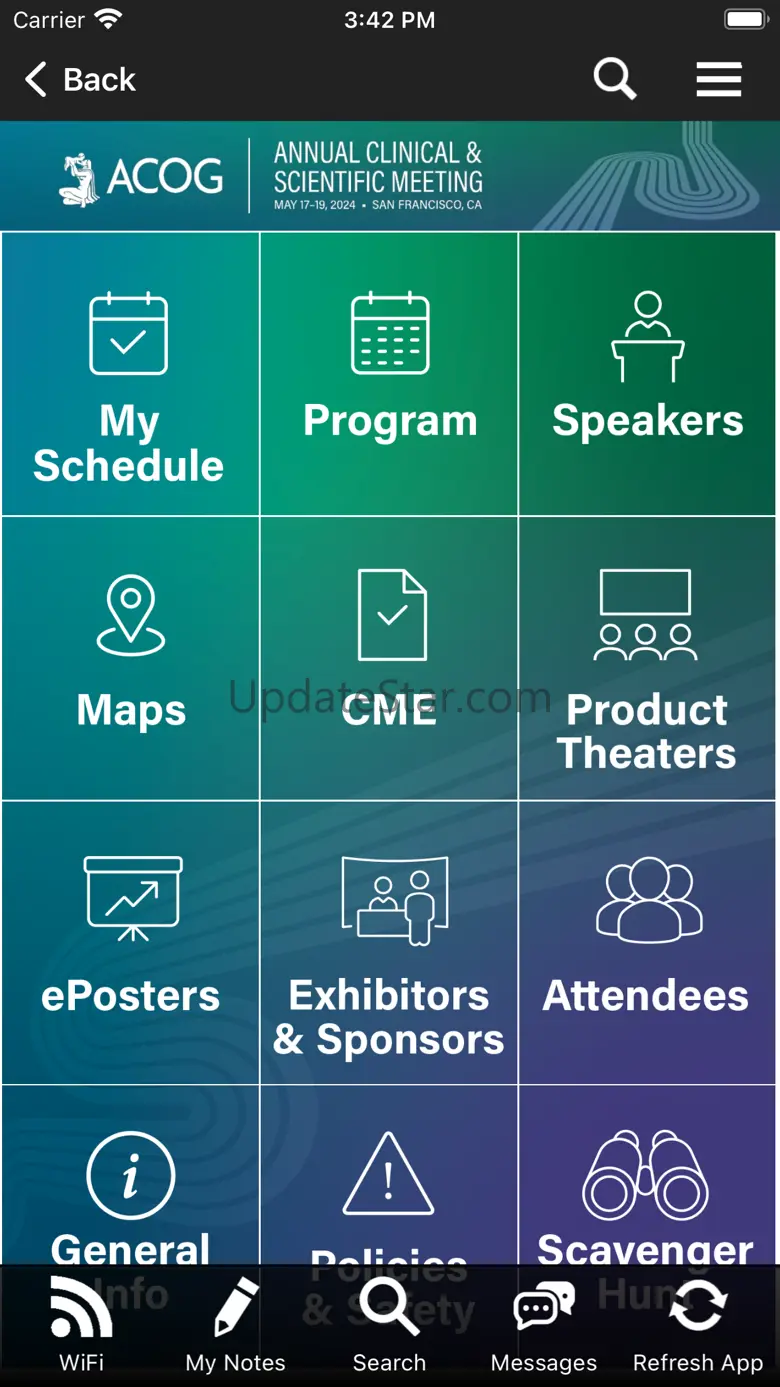This screenshot has height=1387, width=780.
Task: Open the Maps tile
Action: coord(130,658)
